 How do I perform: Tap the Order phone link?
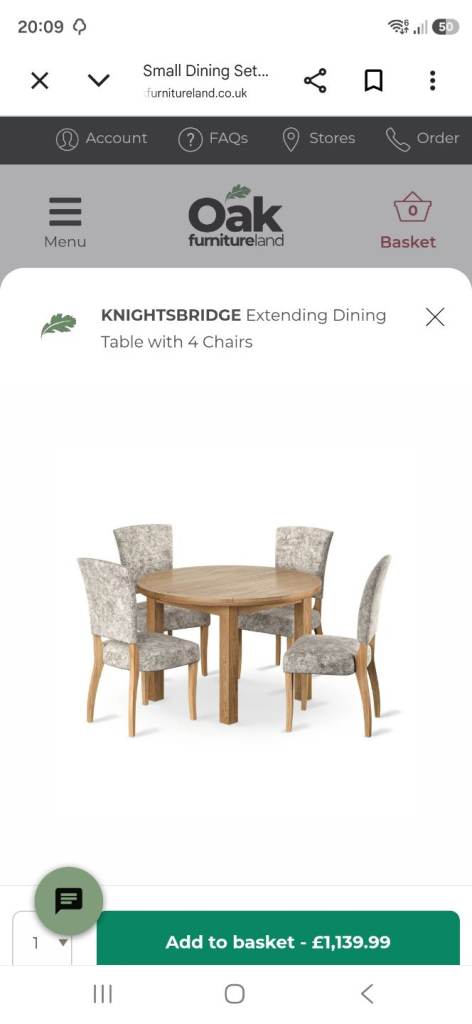coord(422,139)
